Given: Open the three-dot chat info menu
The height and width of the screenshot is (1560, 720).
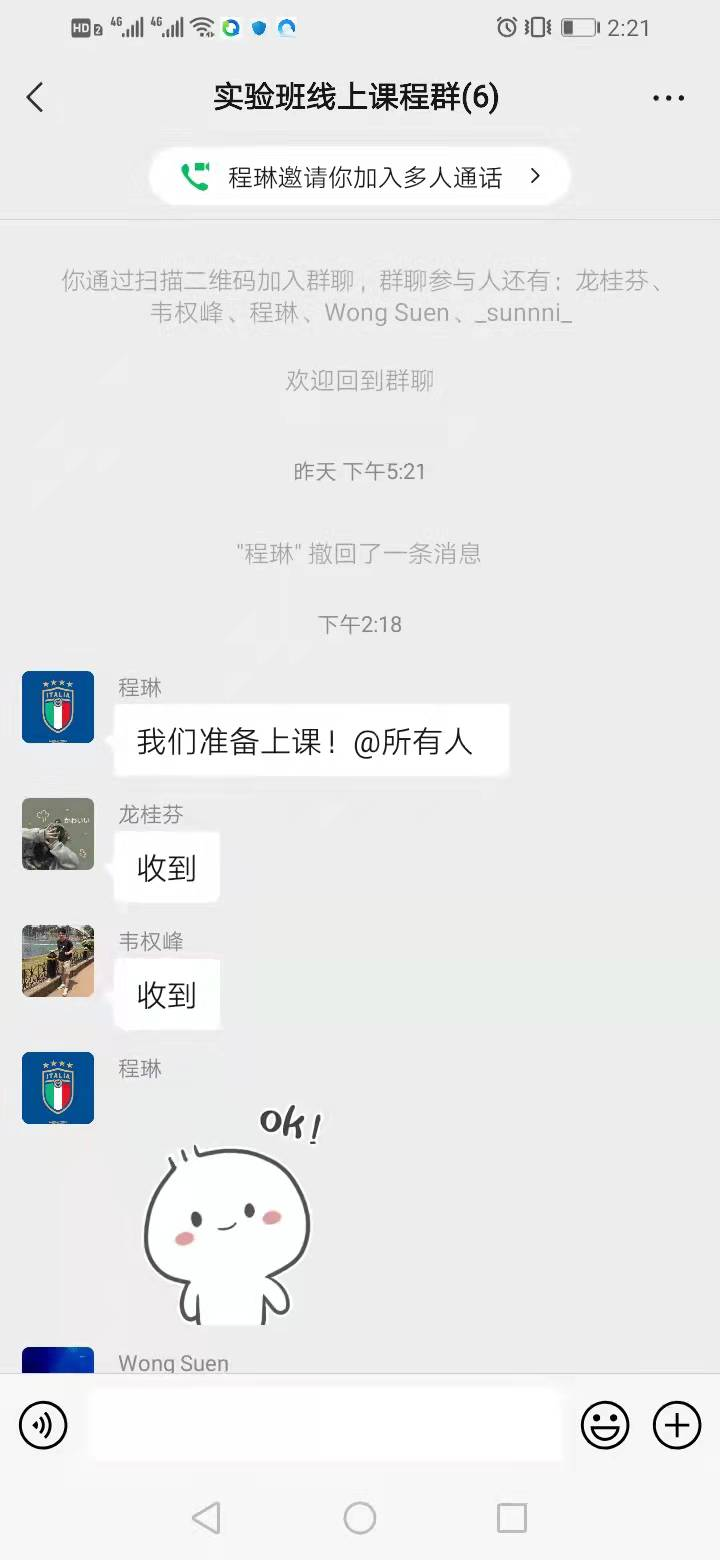Looking at the screenshot, I should pos(668,98).
